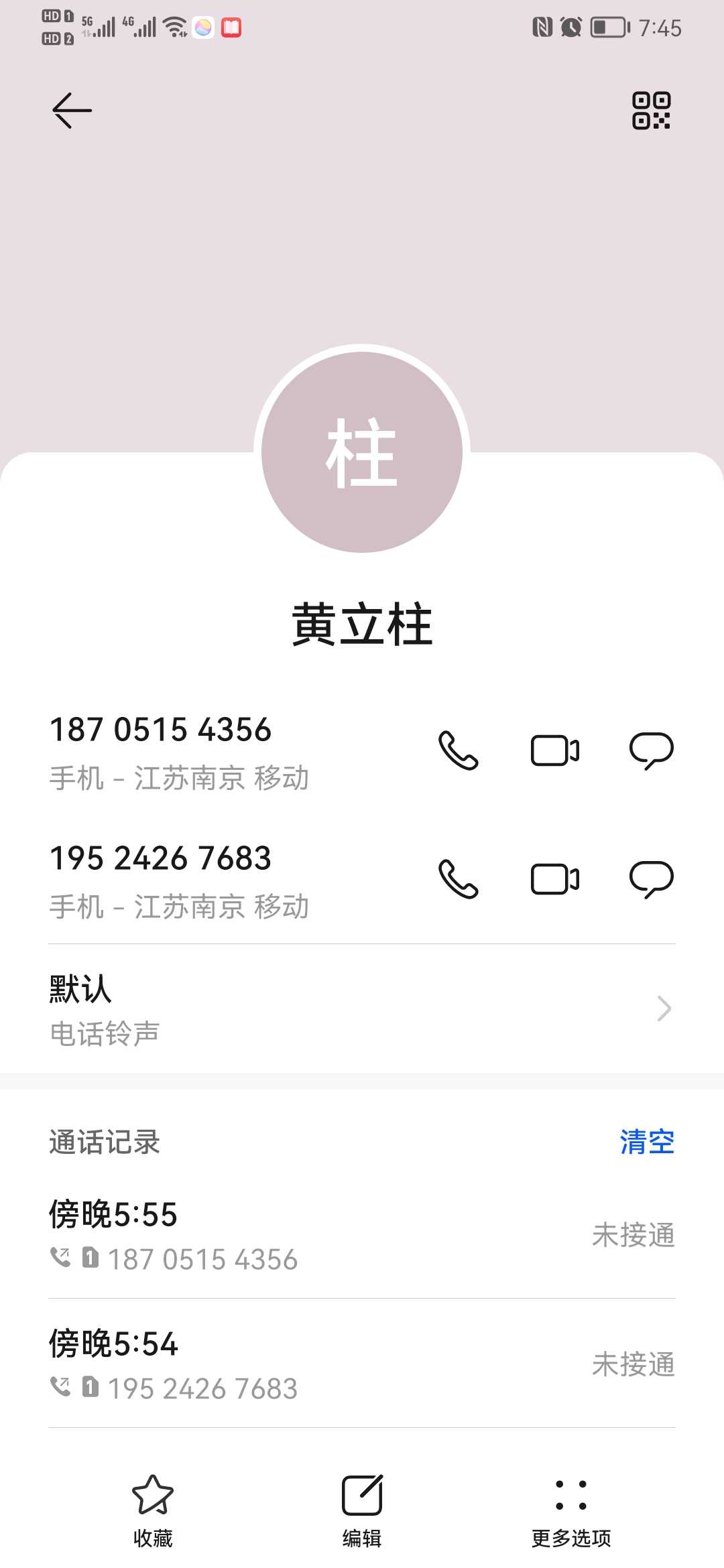
Task: Call 187 0515 4356 with the phone icon
Action: [459, 750]
